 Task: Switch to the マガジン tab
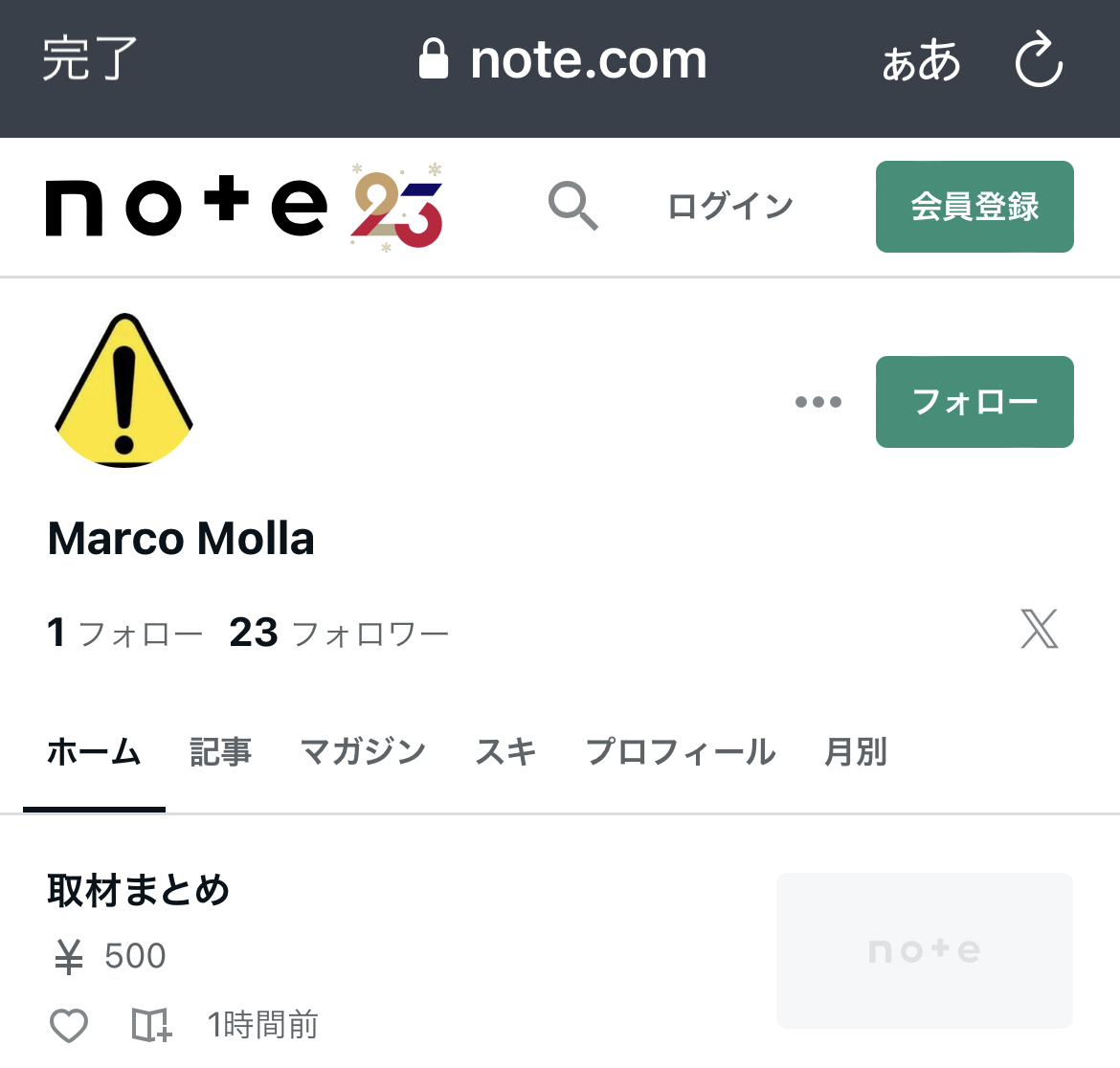click(364, 752)
